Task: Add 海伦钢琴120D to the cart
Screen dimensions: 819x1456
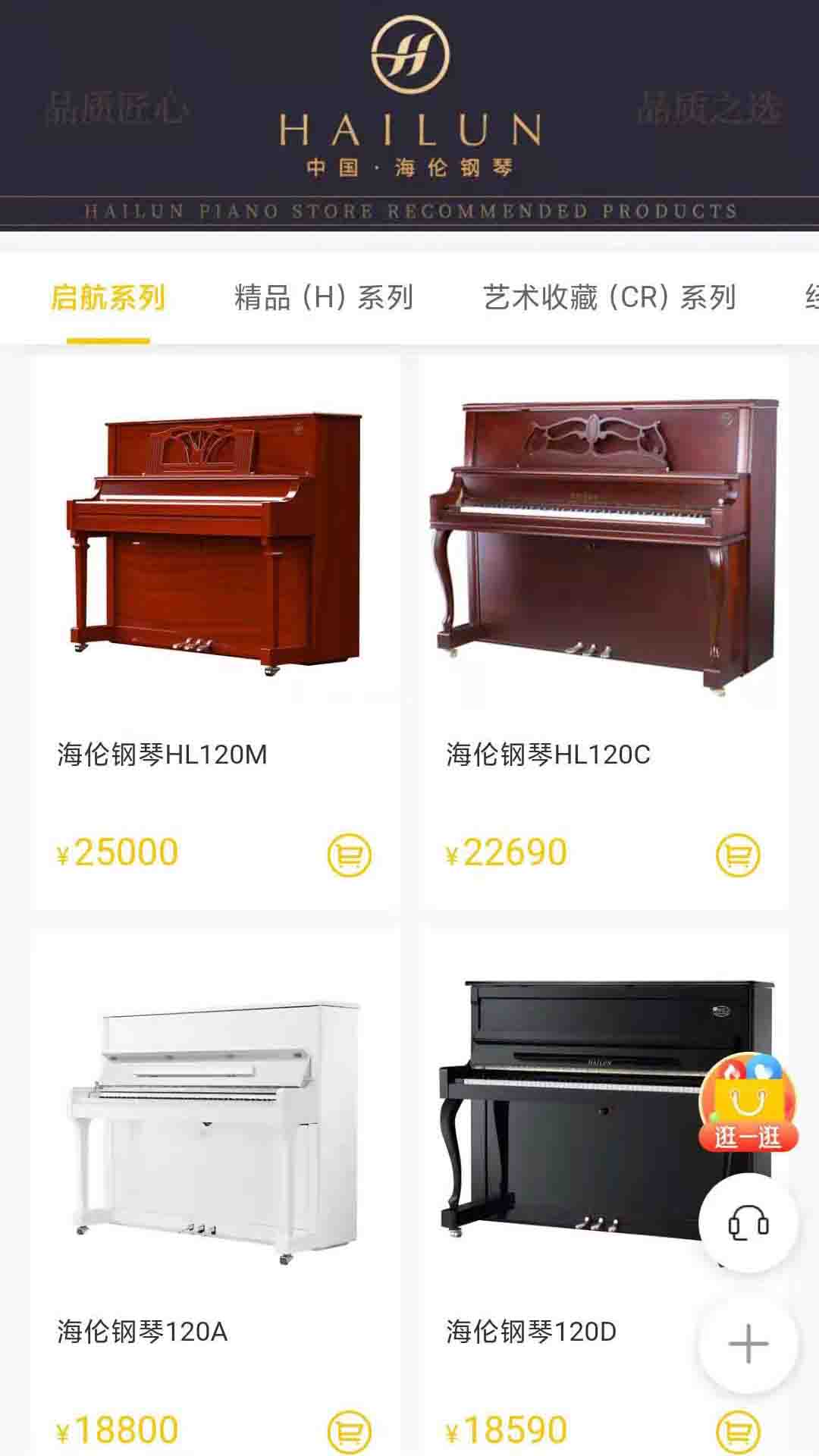Action: point(738,1432)
